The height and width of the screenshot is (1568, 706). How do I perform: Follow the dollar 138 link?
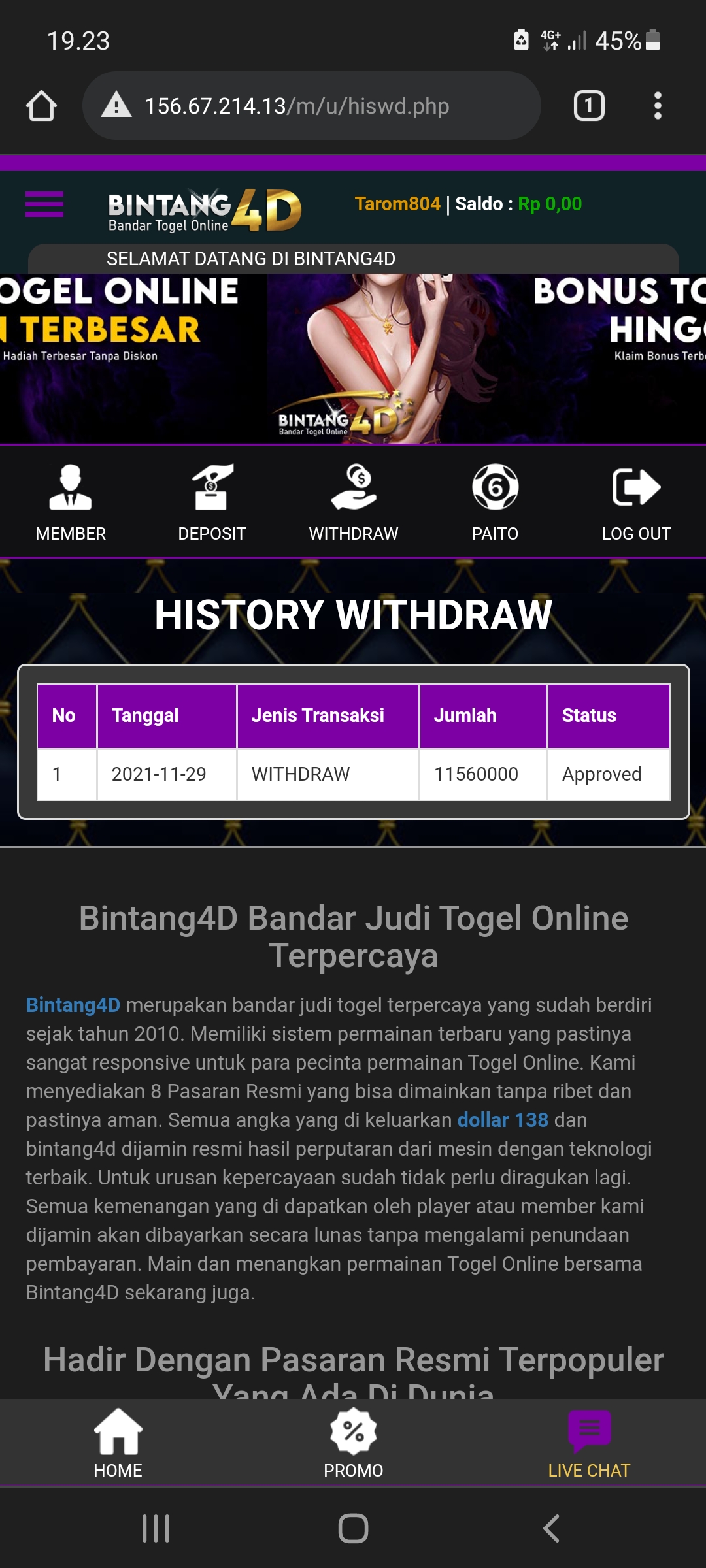click(502, 1120)
